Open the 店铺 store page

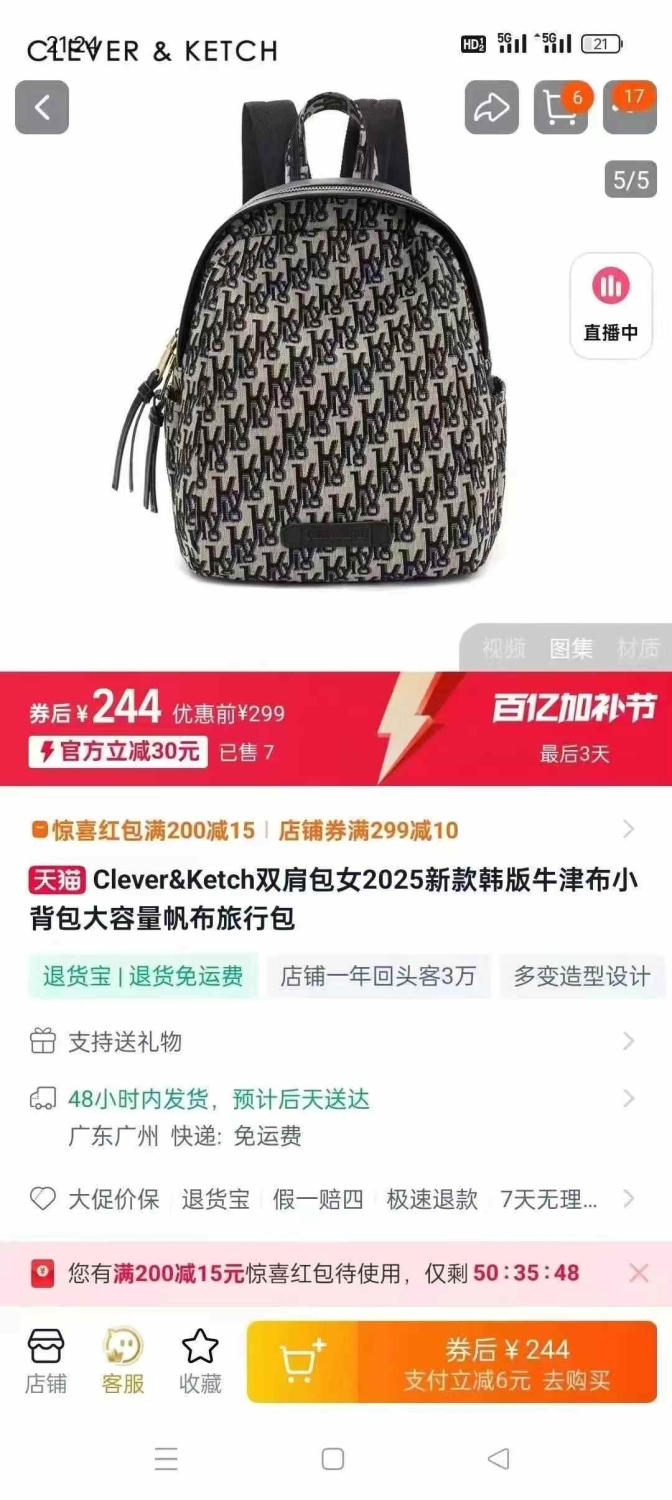point(46,1361)
